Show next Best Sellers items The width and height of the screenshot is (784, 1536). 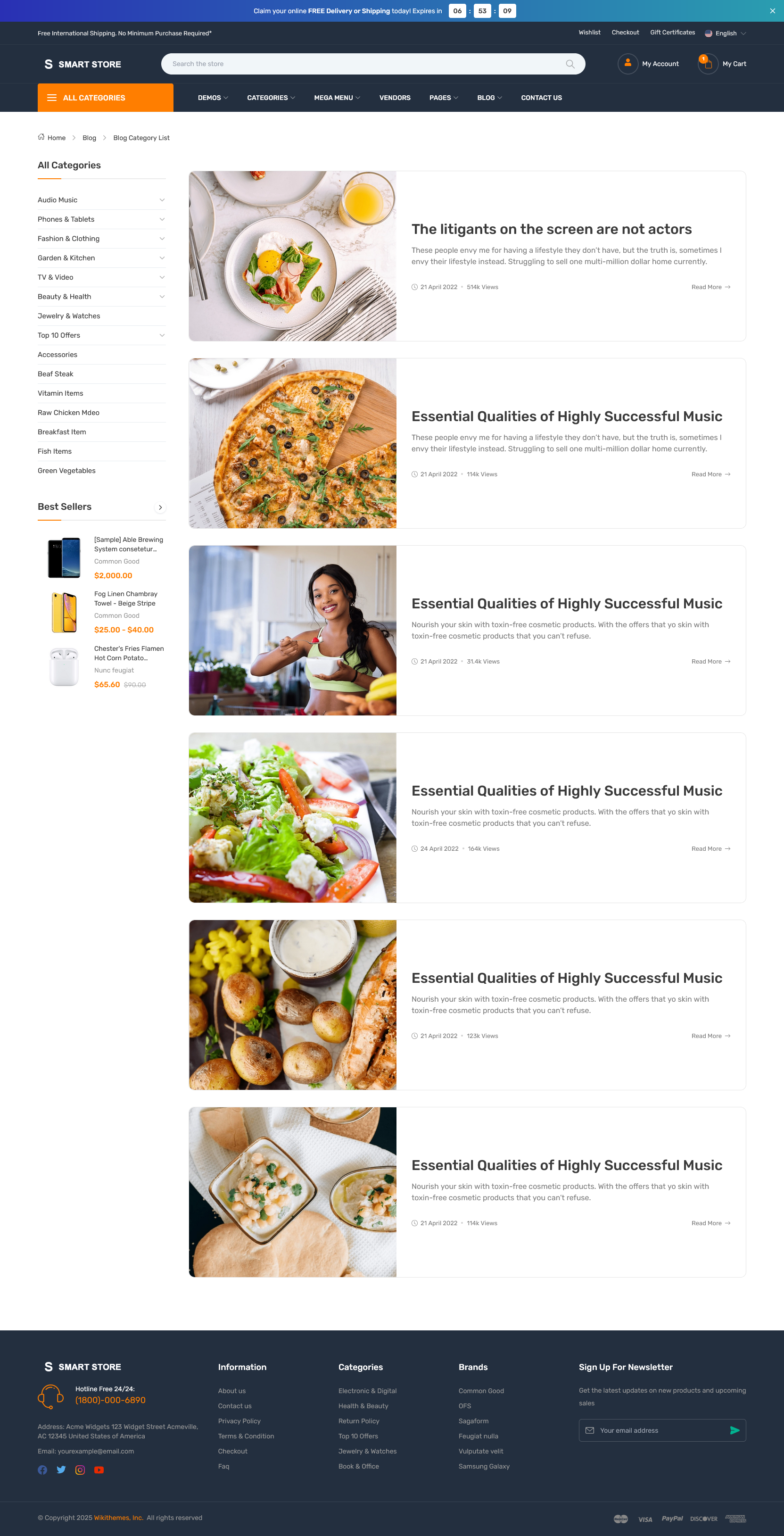coord(160,507)
